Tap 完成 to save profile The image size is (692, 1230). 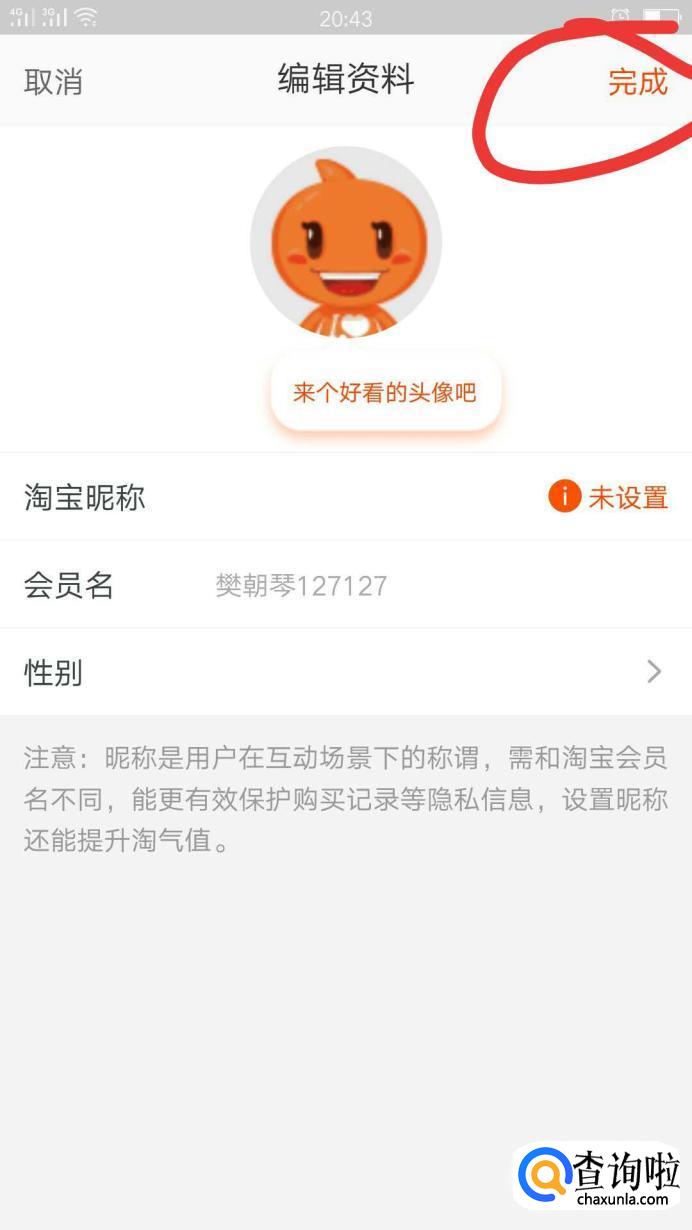637,82
